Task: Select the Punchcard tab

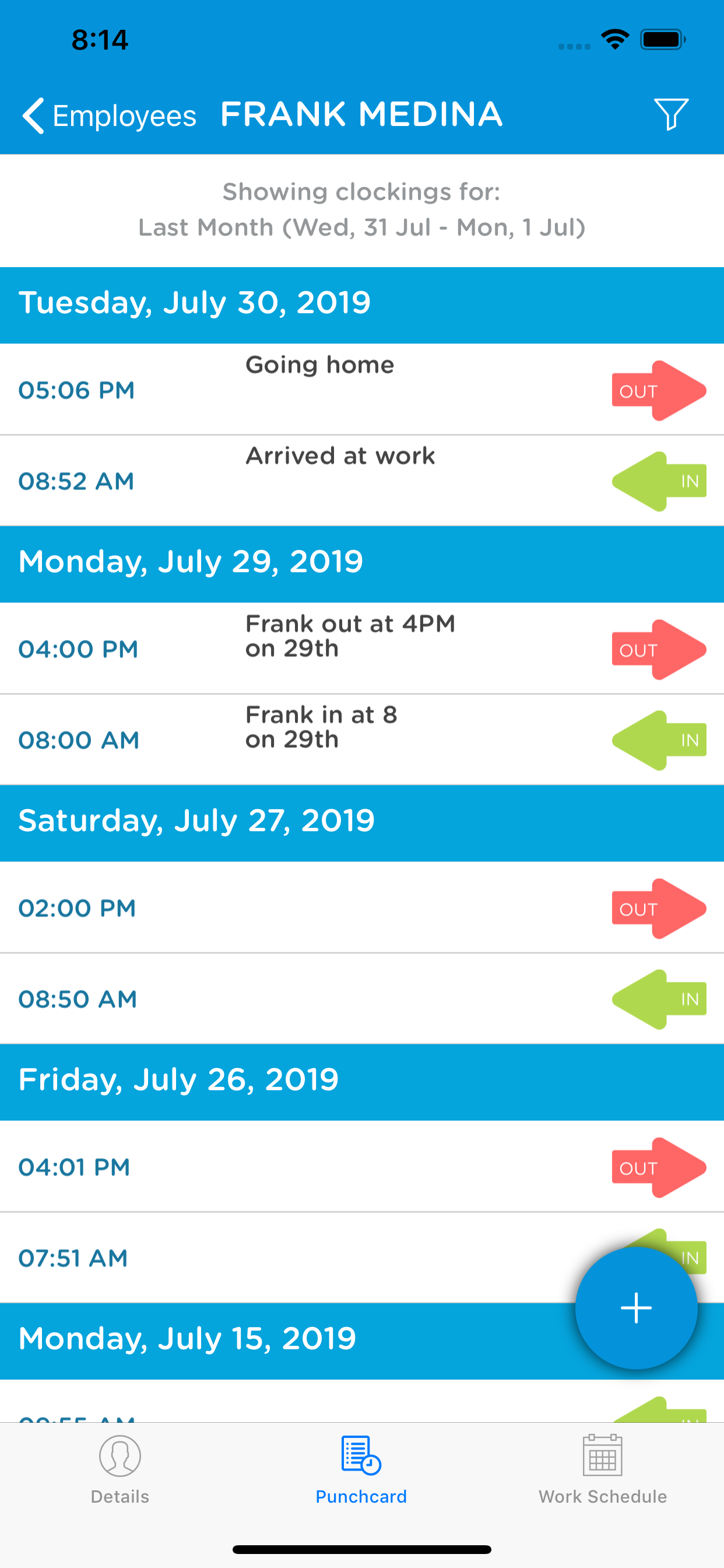Action: coord(361,1469)
